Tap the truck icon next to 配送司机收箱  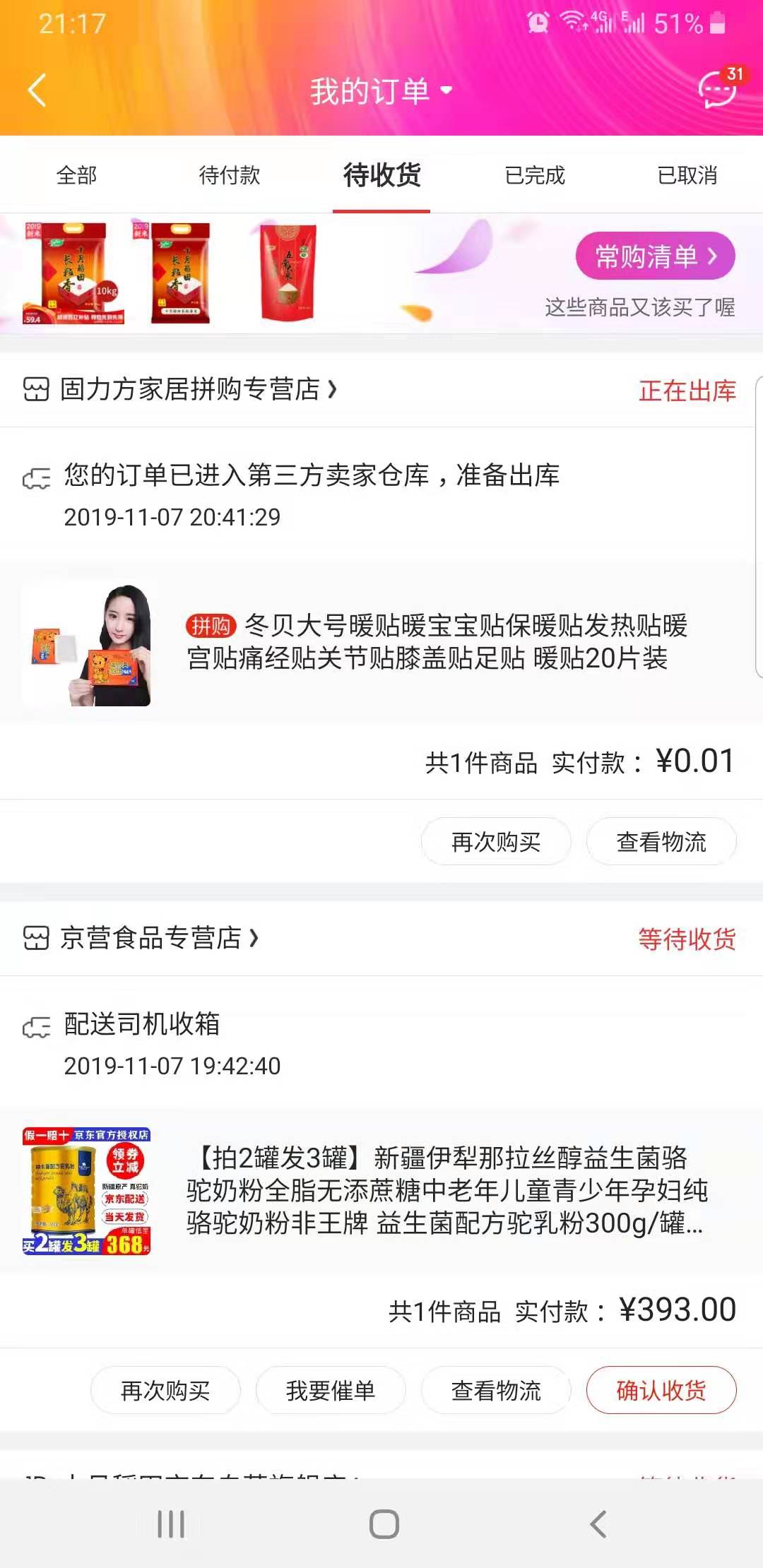(x=37, y=1028)
